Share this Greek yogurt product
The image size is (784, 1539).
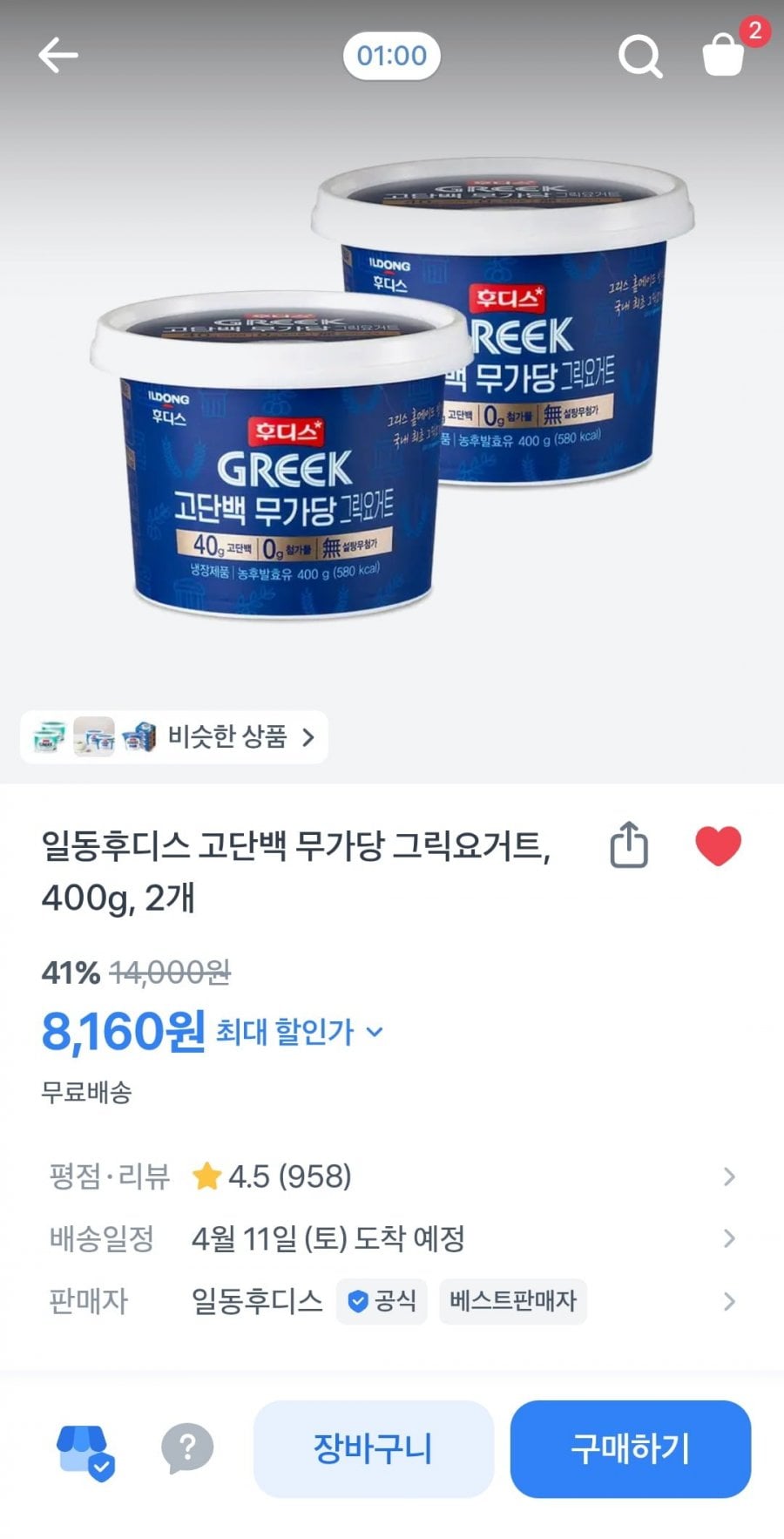[x=629, y=844]
